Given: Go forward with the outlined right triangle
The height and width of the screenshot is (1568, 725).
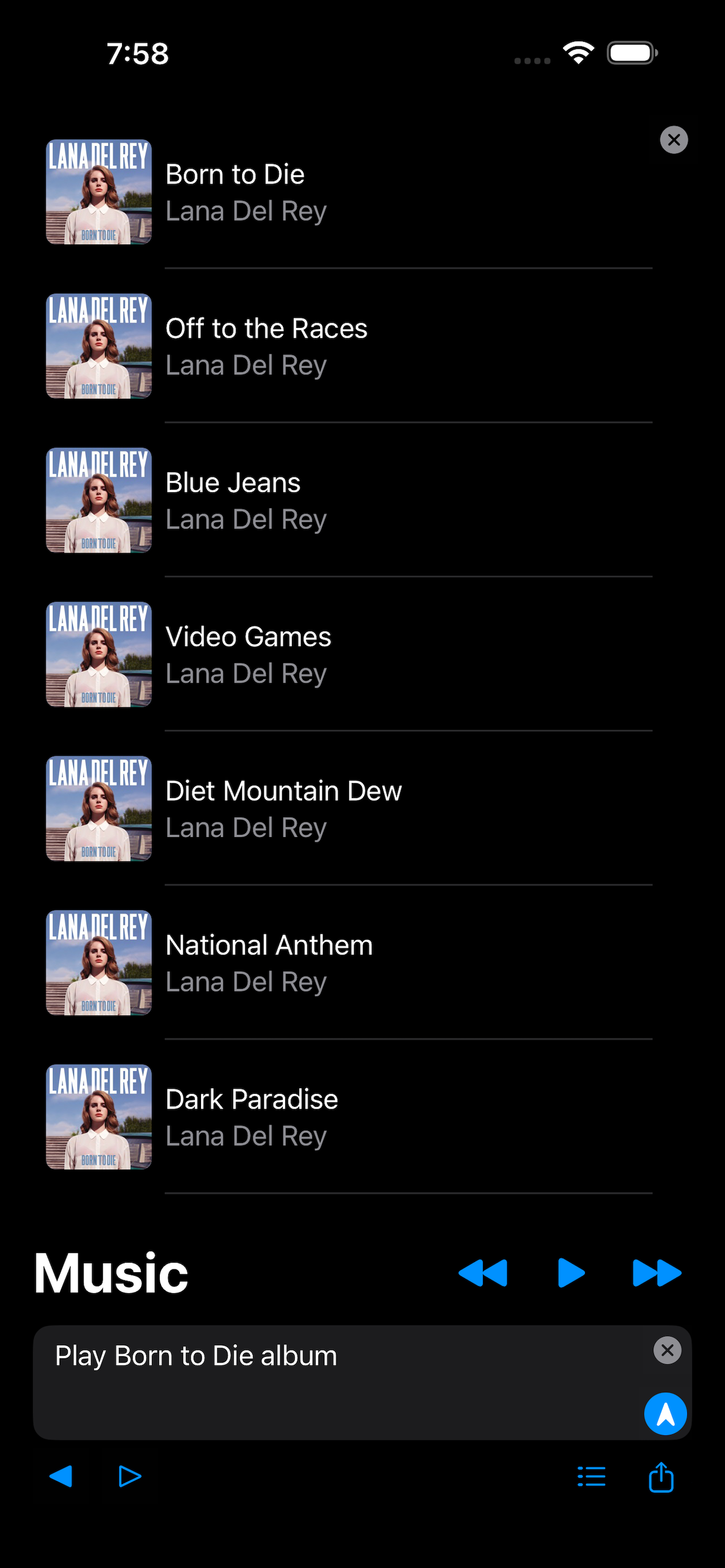Looking at the screenshot, I should (130, 1476).
